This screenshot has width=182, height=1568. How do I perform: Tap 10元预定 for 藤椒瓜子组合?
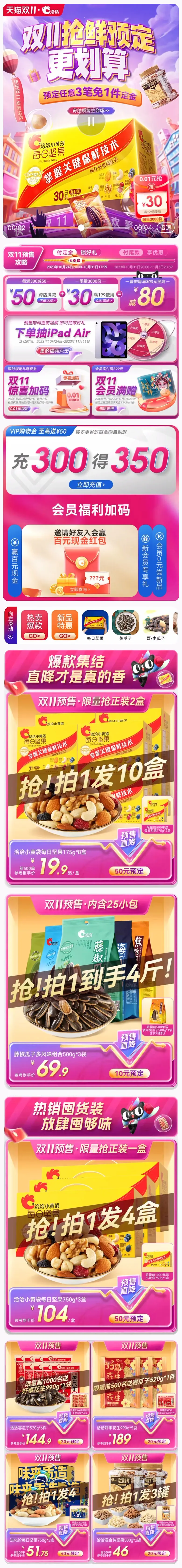(x=129, y=1073)
